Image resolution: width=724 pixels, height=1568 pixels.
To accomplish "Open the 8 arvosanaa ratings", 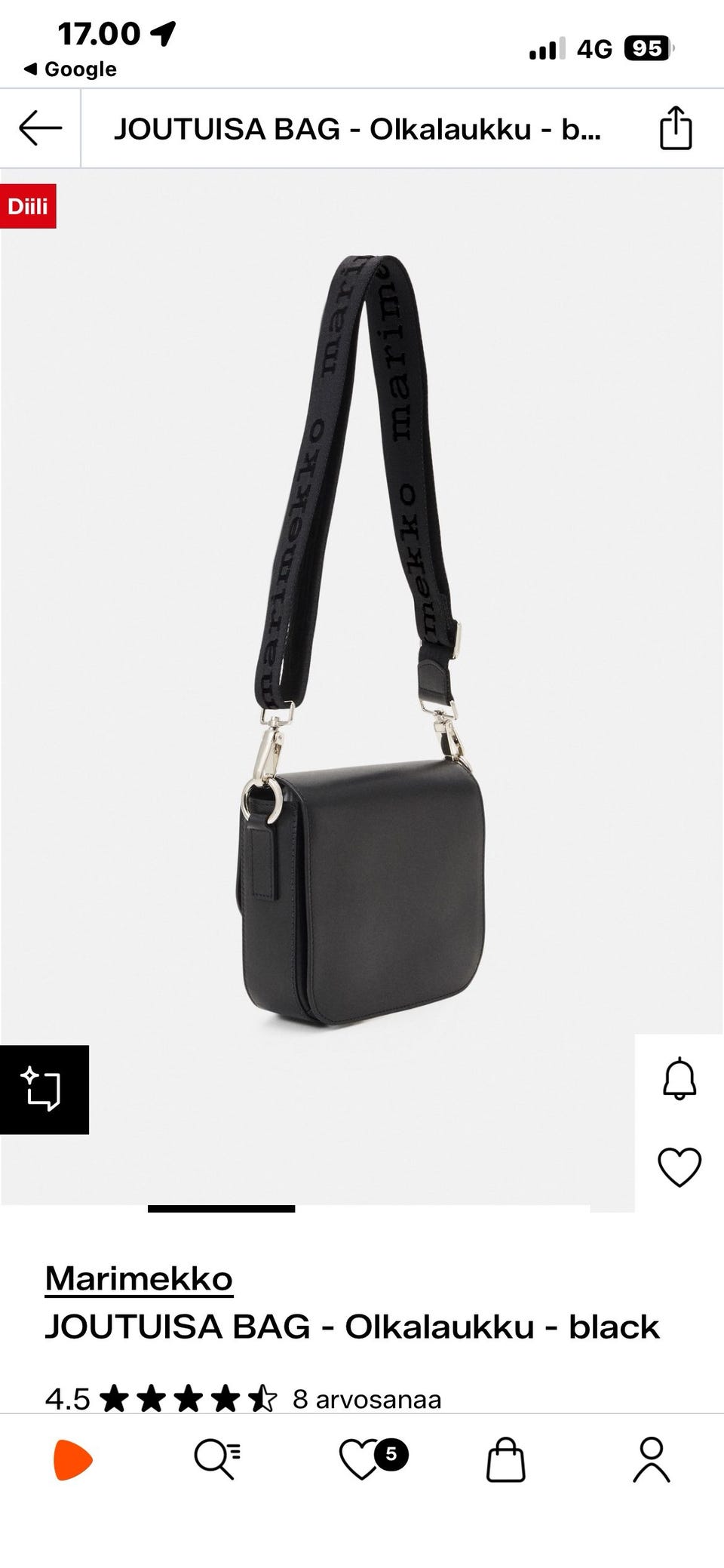I will point(367,1399).
